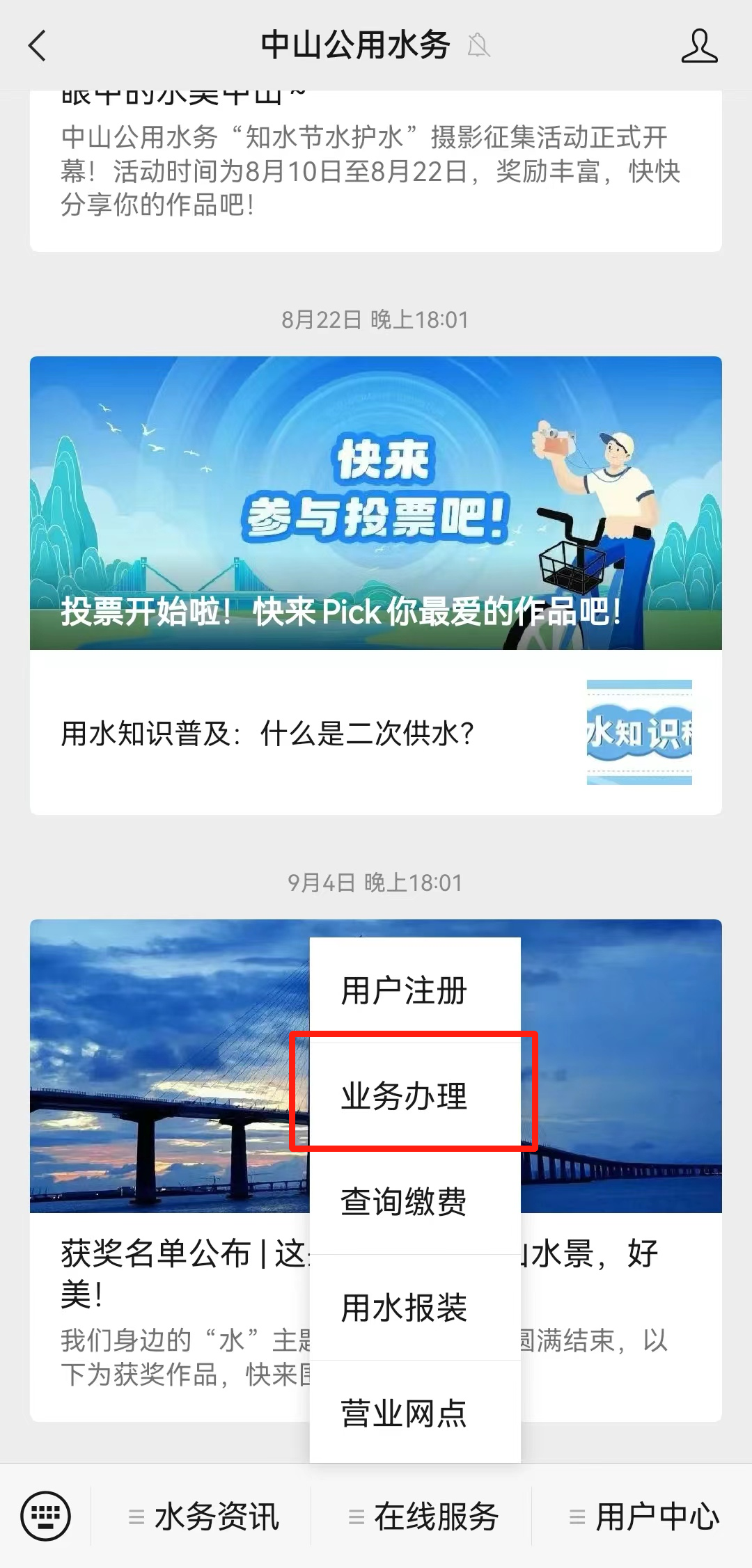
Task: Switch to keyboard input mode
Action: click(46, 1515)
